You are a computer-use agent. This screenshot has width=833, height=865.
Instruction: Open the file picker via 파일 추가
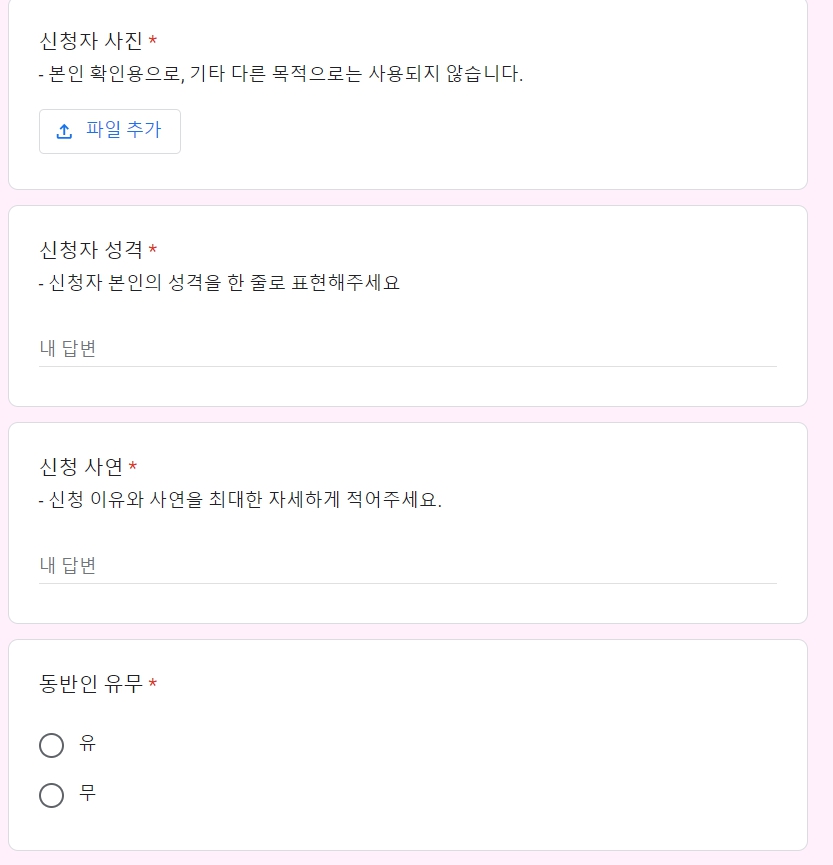tap(110, 130)
